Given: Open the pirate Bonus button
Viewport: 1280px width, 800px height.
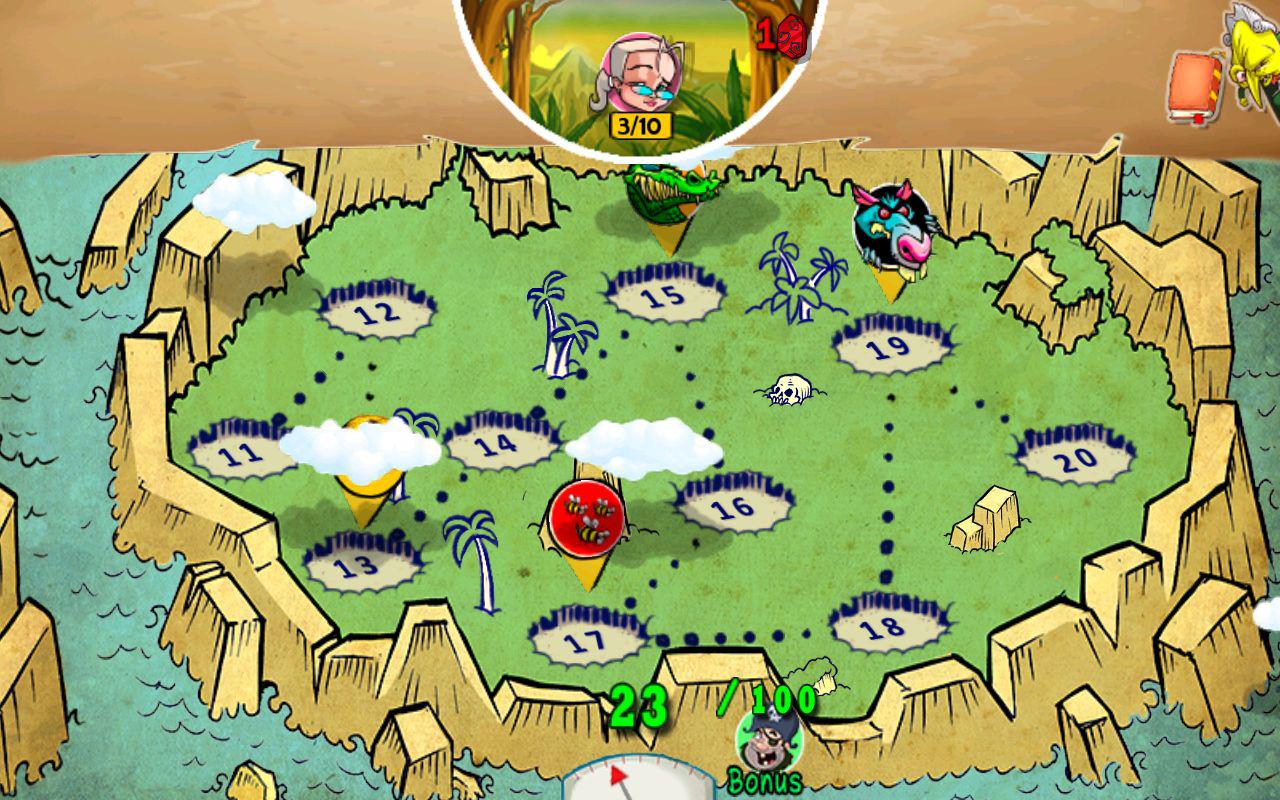Looking at the screenshot, I should [x=768, y=750].
